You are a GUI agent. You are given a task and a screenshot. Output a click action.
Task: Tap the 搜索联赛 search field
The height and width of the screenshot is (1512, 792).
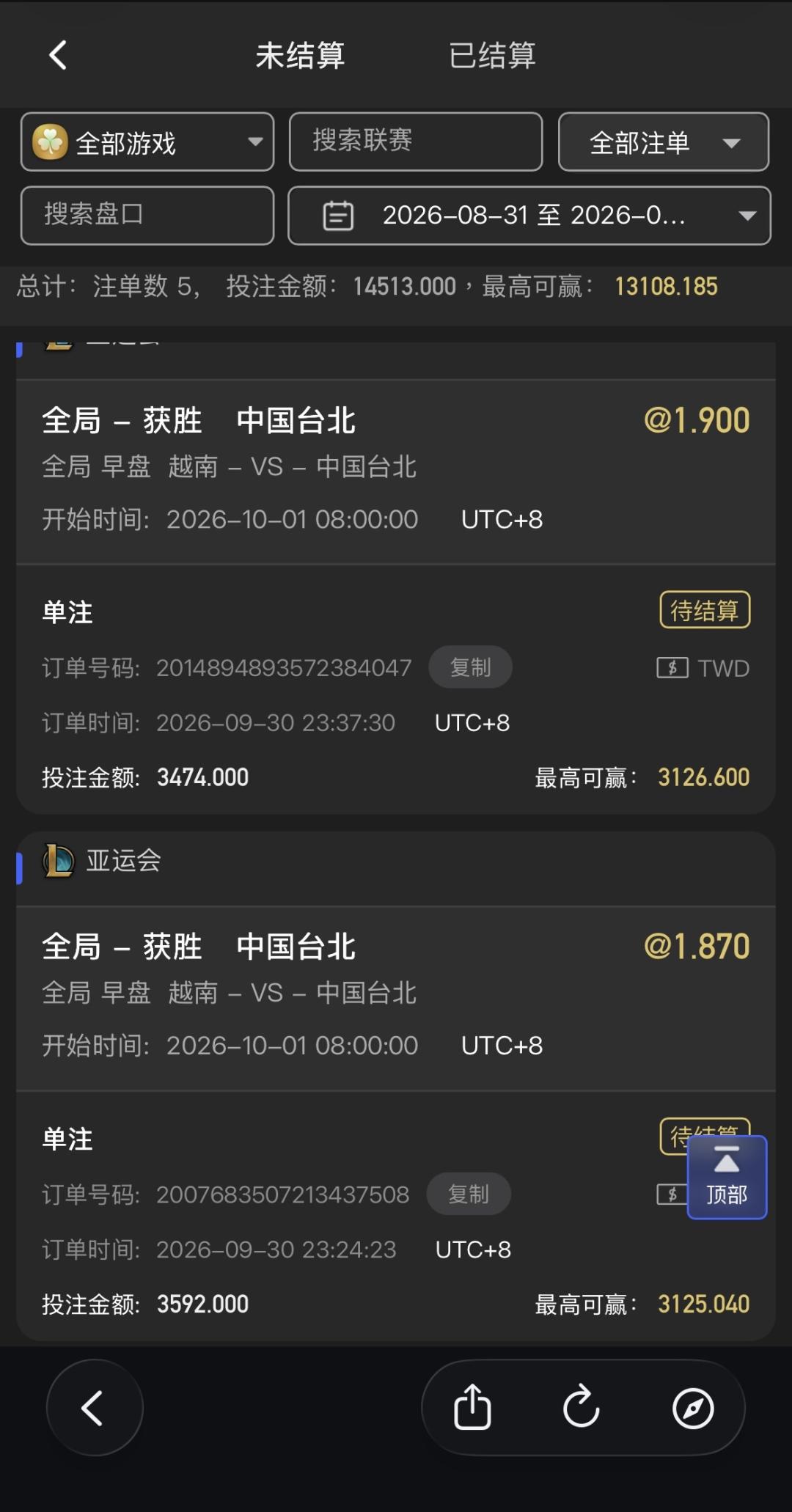(416, 142)
